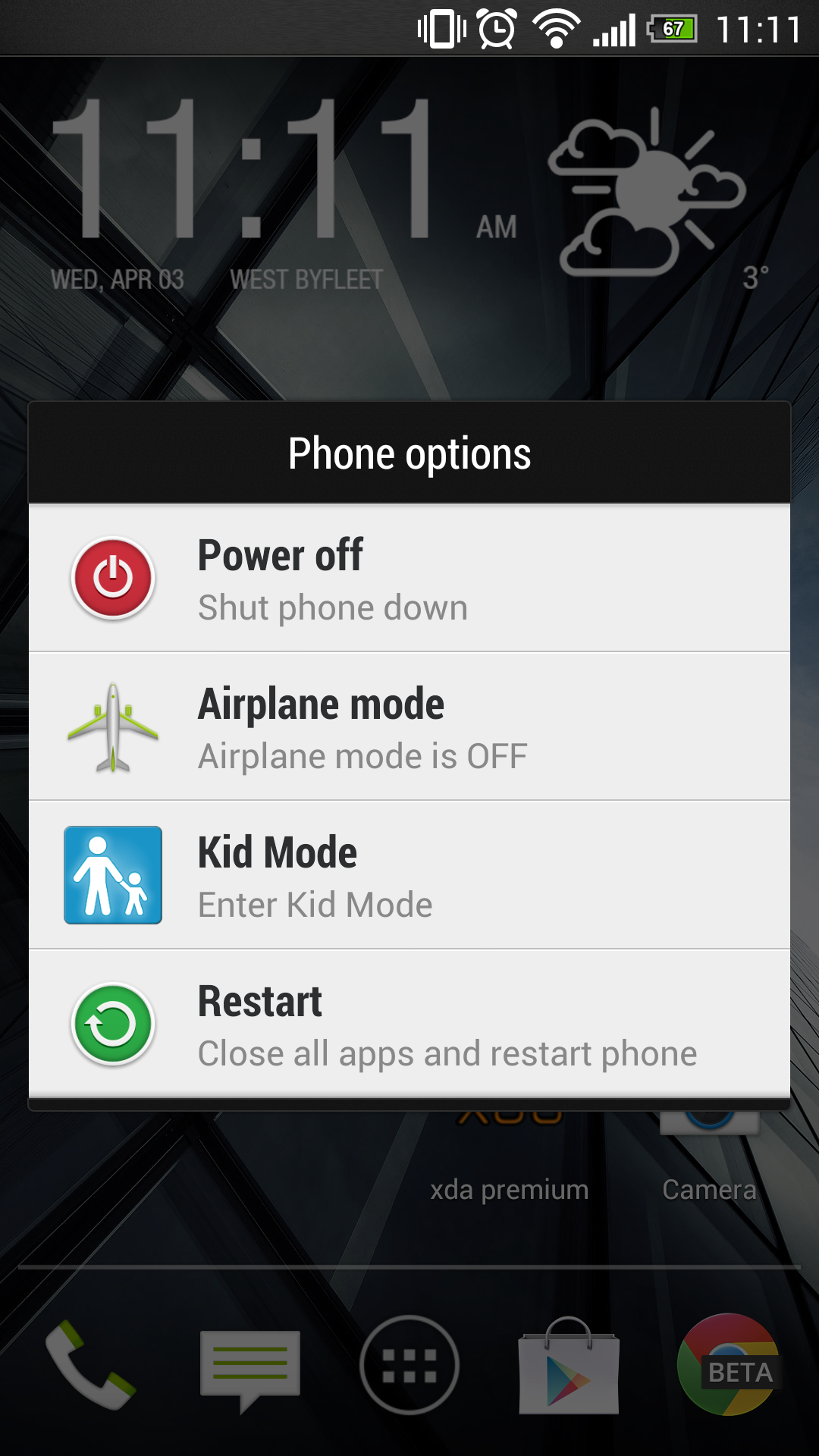Enter Kid Mode

coord(409,876)
